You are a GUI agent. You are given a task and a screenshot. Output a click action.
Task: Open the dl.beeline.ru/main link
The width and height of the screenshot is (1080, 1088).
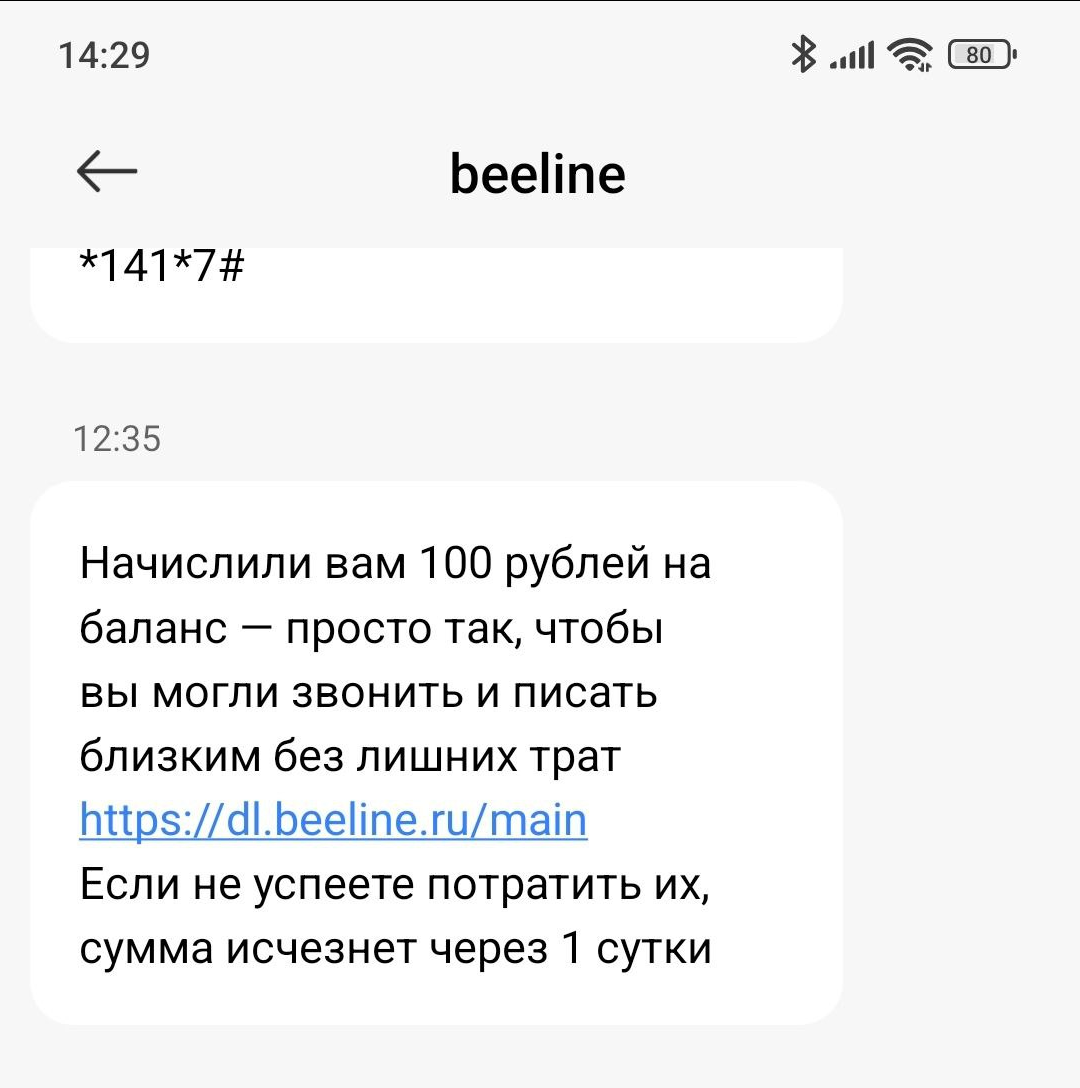click(x=333, y=821)
